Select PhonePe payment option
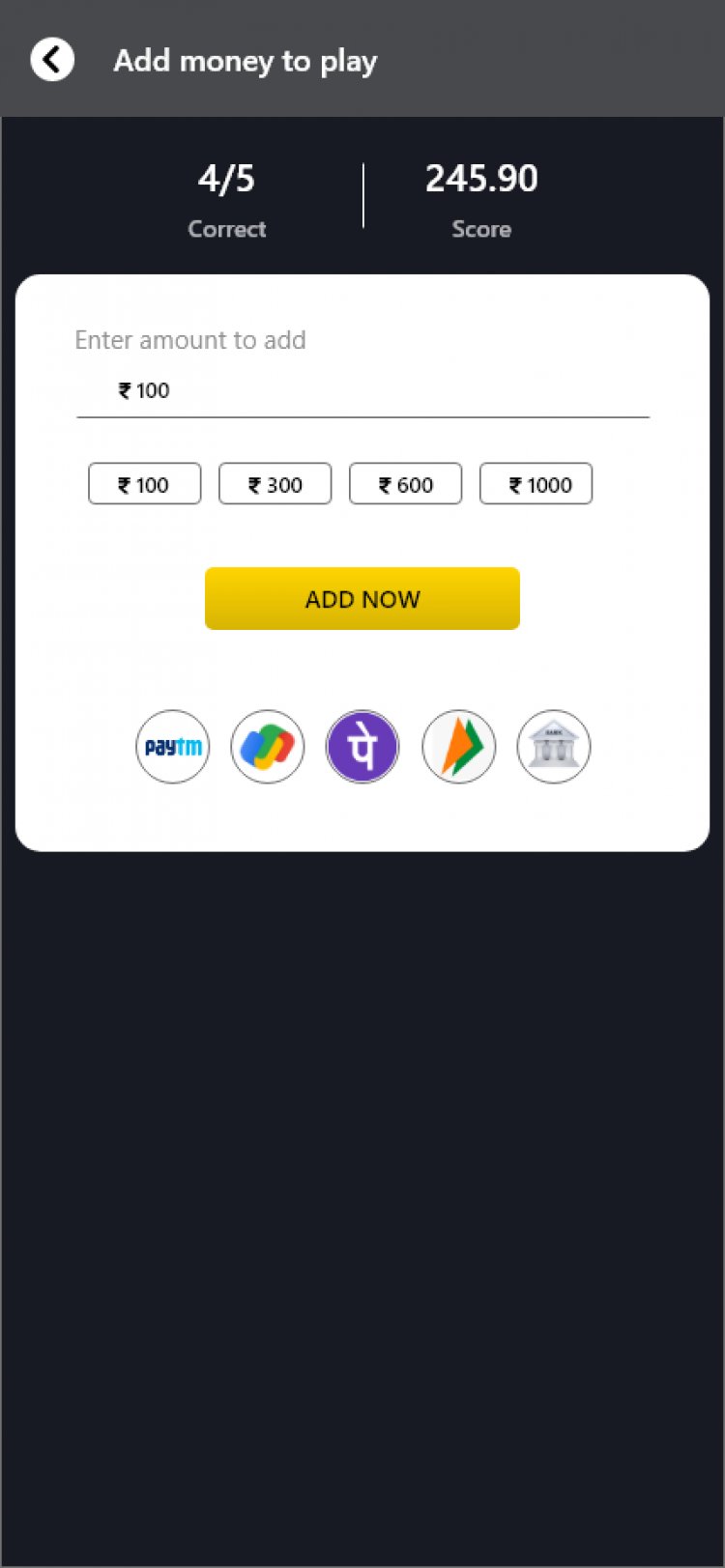 click(362, 747)
